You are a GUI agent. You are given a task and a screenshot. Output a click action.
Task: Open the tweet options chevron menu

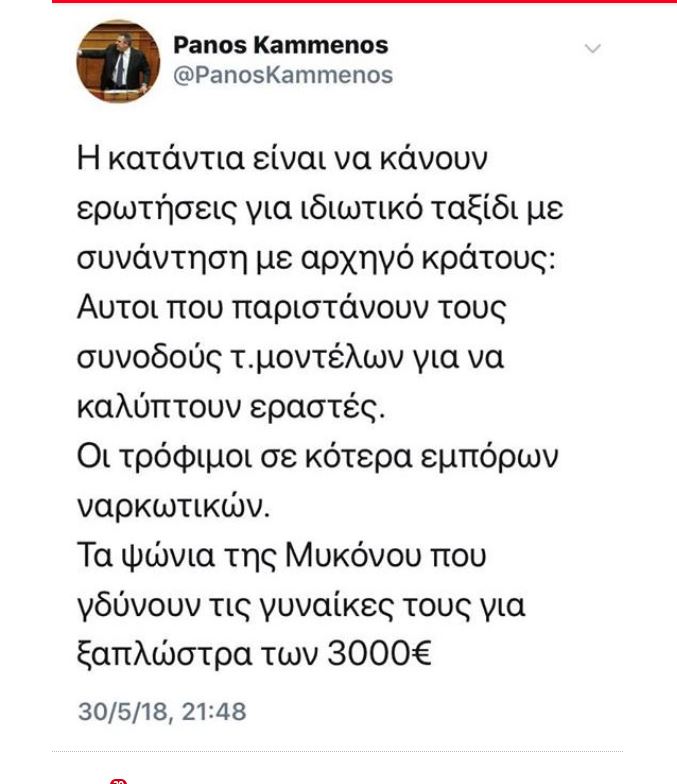[x=592, y=49]
